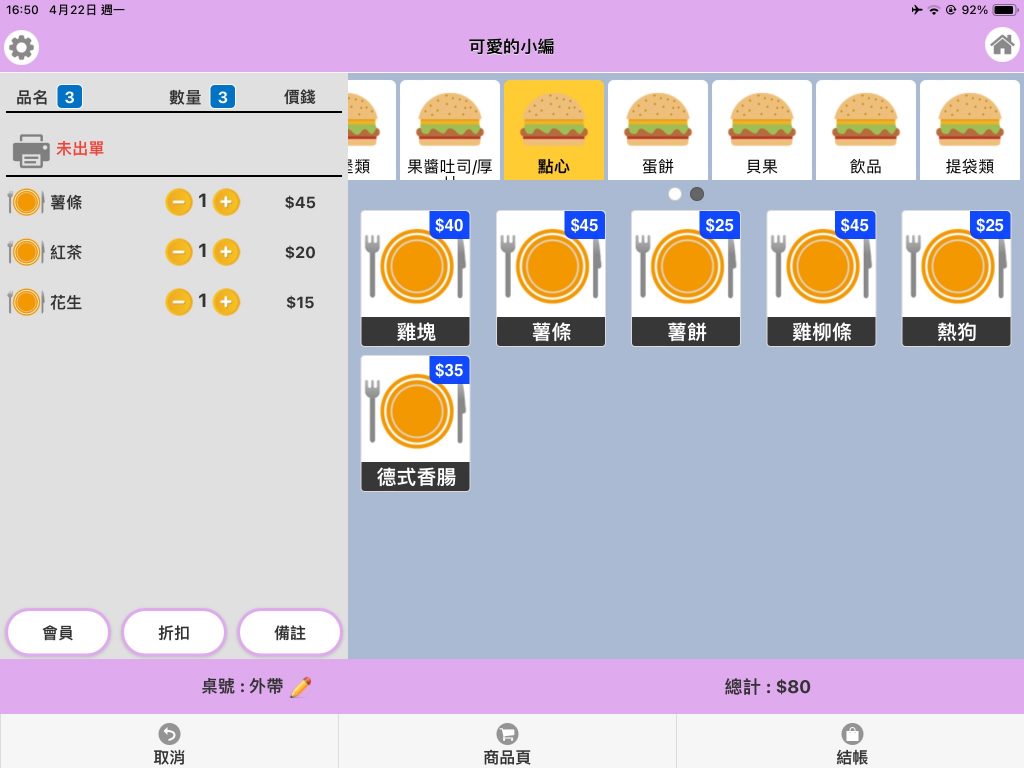Select the 飲品 category
The height and width of the screenshot is (768, 1024).
pyautogui.click(x=865, y=130)
